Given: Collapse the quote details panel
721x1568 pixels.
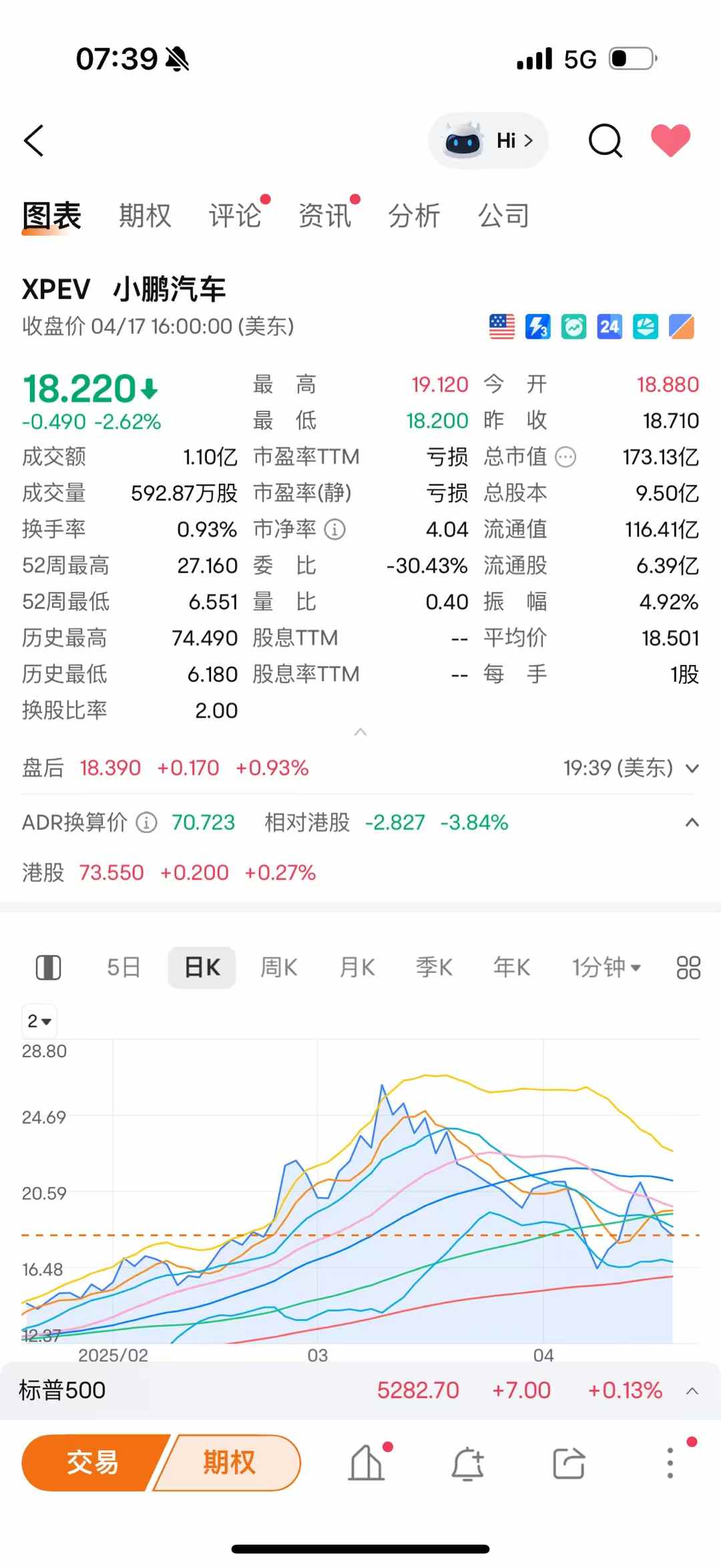Looking at the screenshot, I should coord(360,733).
